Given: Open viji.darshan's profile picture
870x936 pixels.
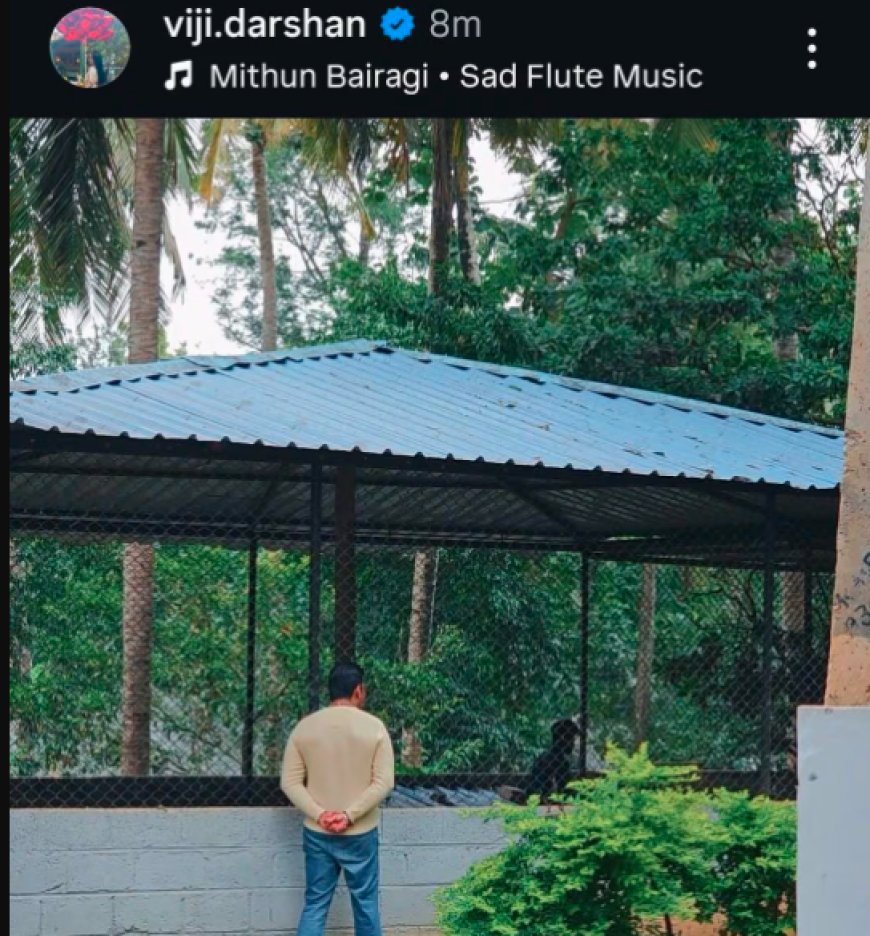Looking at the screenshot, I should point(89,47).
